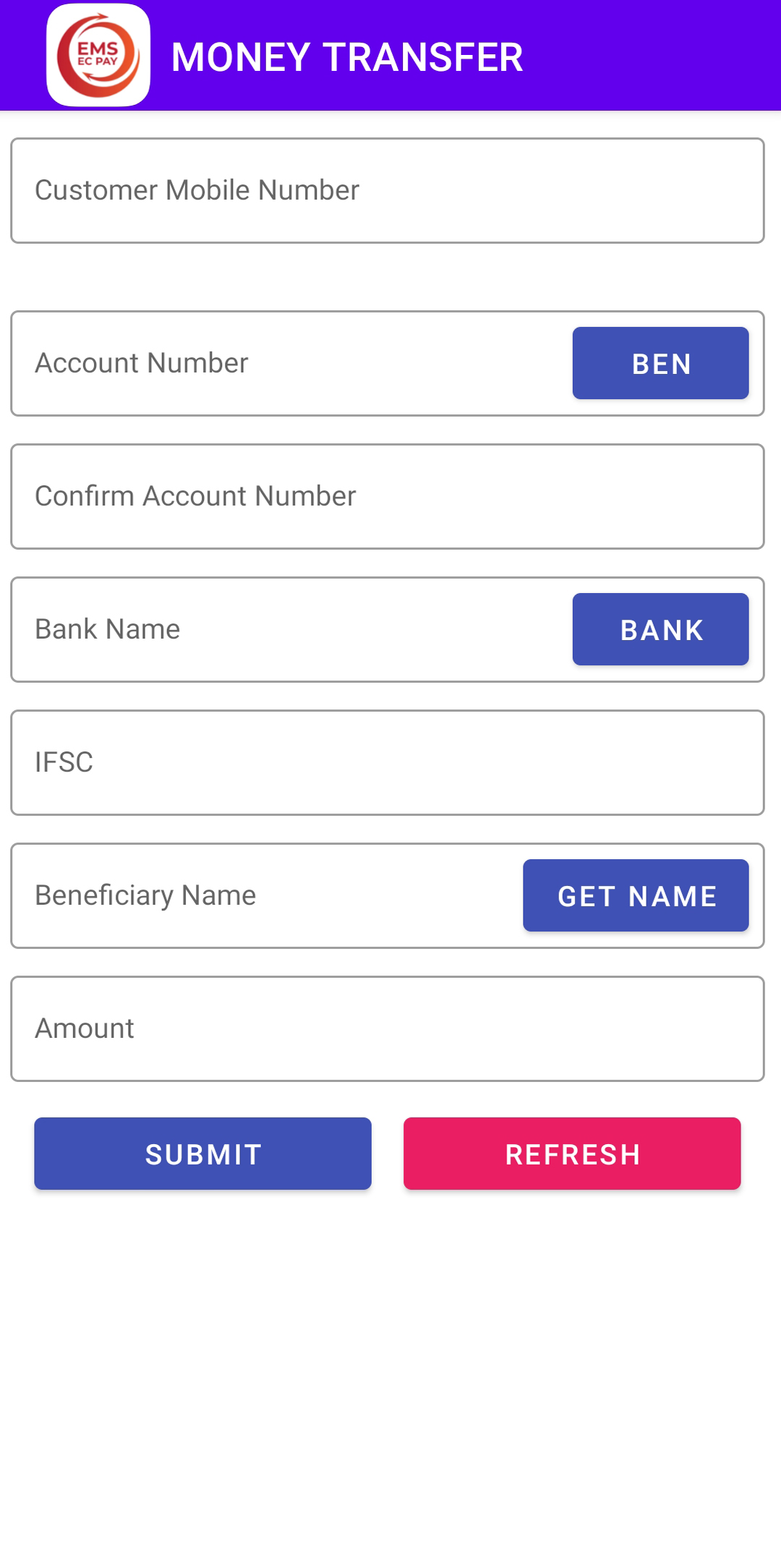Screen dimensions: 781x1568
Task: Select the Confirm Account Number field
Action: [387, 497]
